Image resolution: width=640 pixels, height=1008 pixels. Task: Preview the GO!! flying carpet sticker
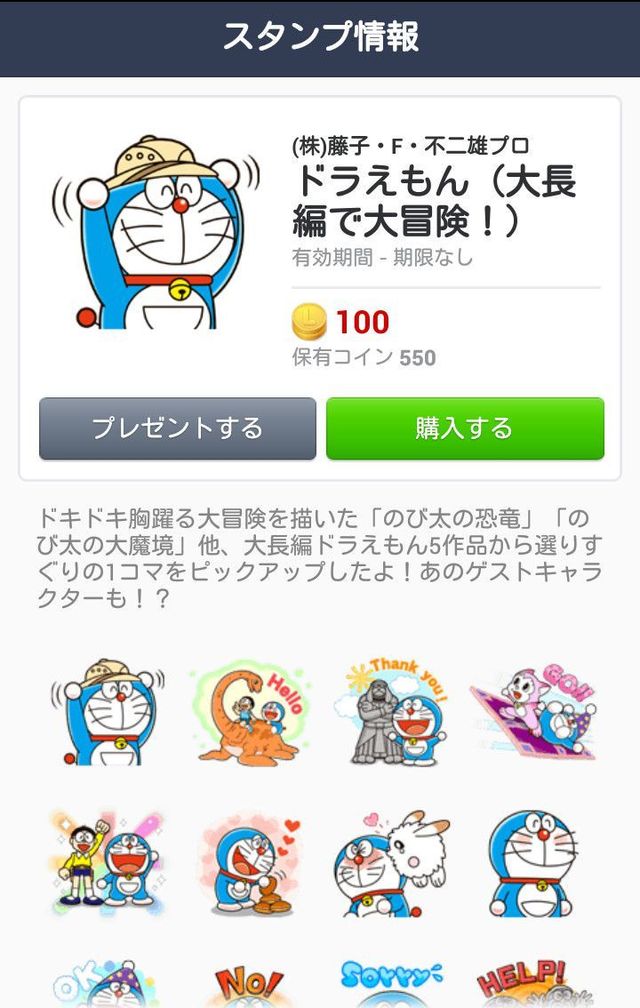click(534, 712)
